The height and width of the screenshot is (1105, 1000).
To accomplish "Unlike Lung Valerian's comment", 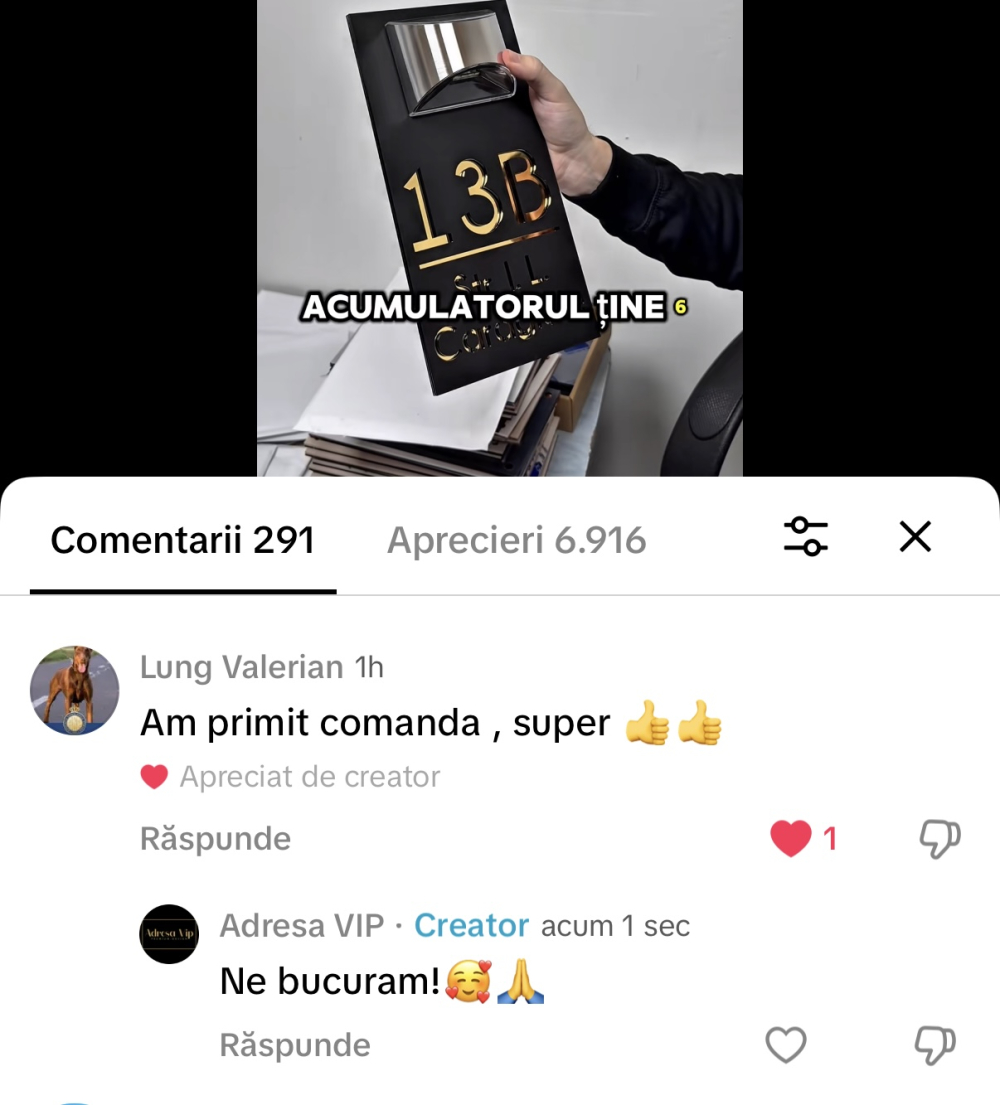I will (791, 839).
